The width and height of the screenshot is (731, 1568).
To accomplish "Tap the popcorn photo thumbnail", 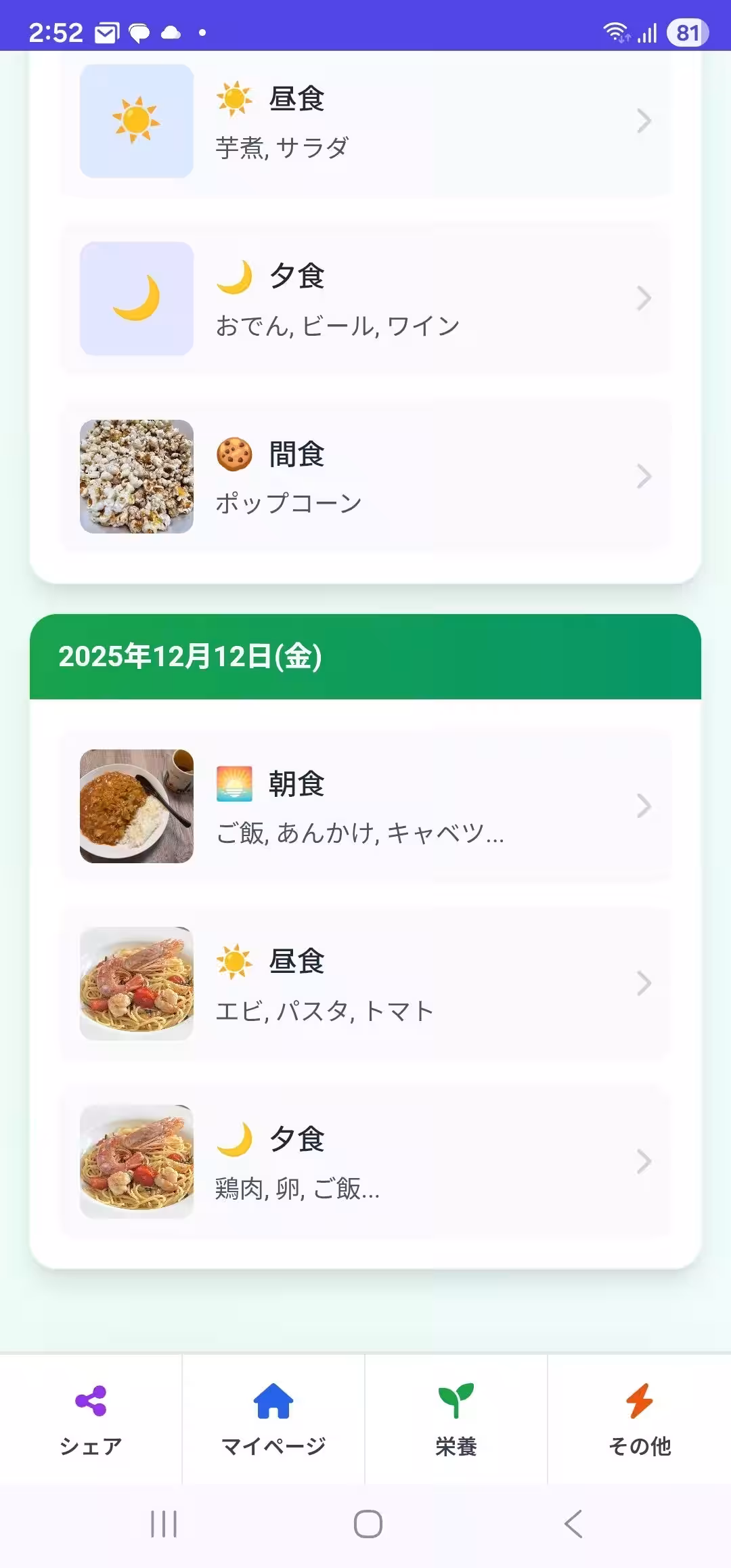I will (135, 476).
